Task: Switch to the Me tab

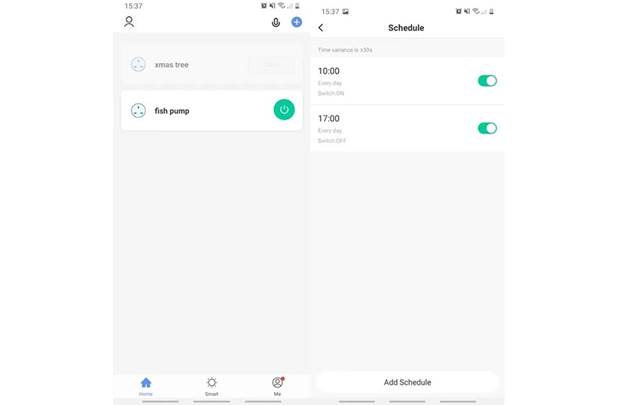Action: pos(277,386)
